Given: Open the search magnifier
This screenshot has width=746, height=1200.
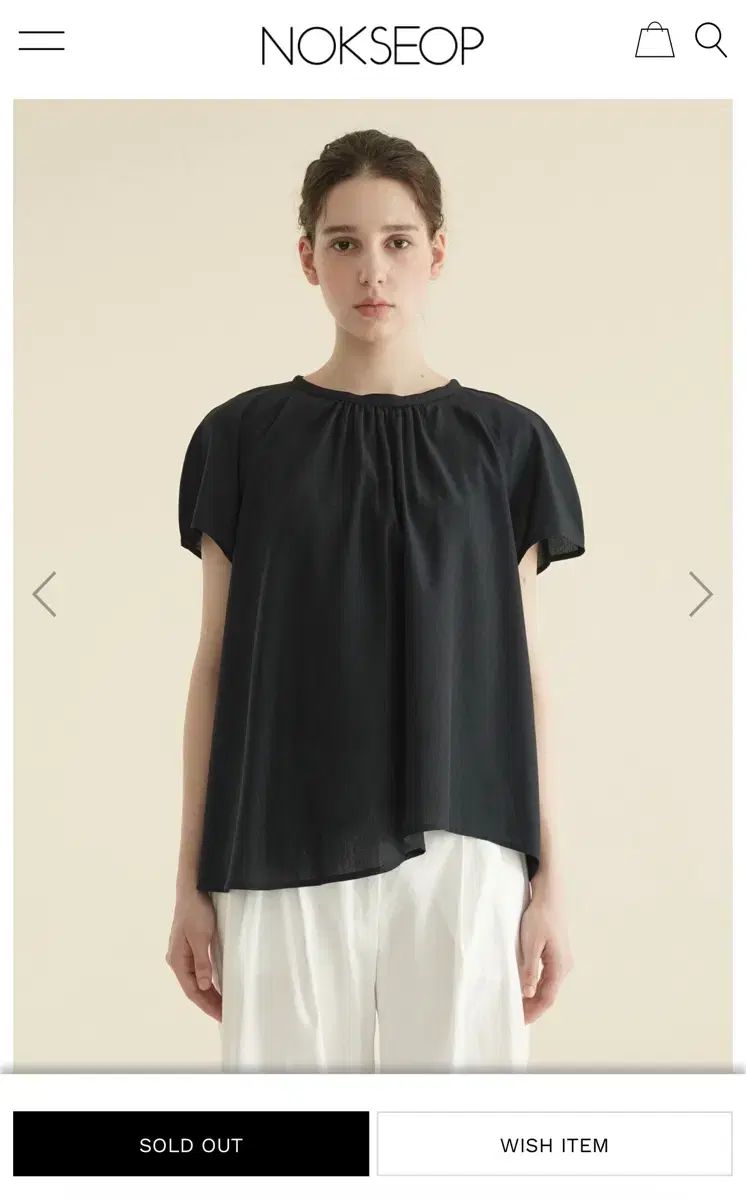Looking at the screenshot, I should click(710, 40).
